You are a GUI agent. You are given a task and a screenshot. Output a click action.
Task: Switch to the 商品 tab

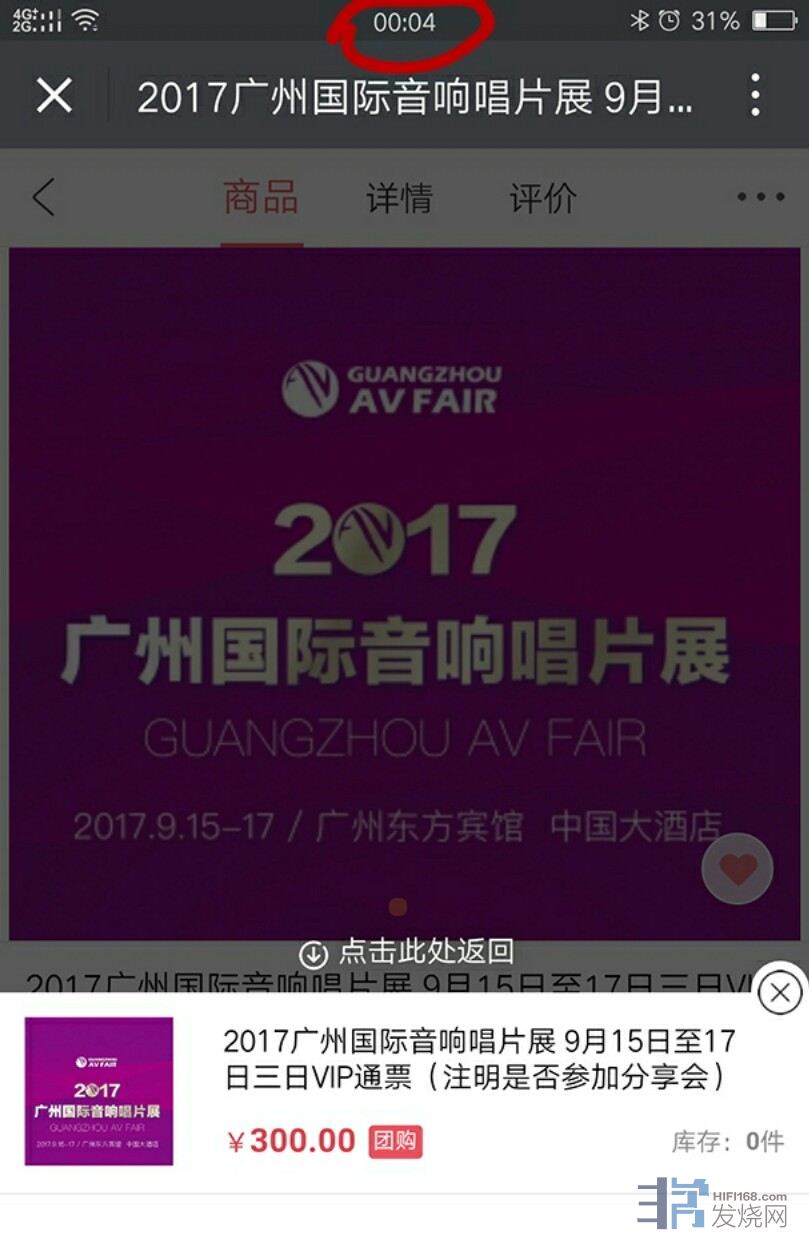[261, 198]
